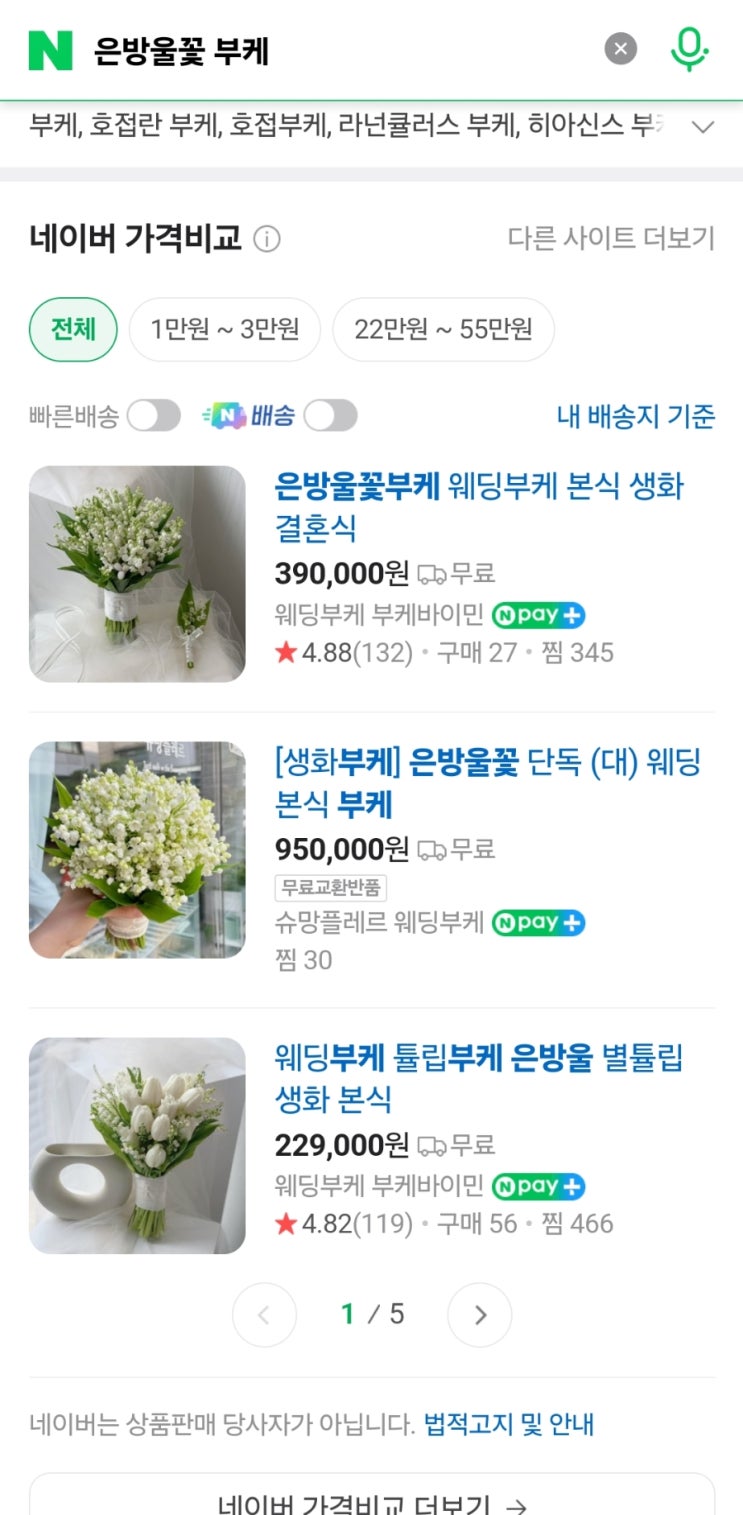Enable the 빠른배송 switch
Screen dimensions: 743x1515
point(153,416)
